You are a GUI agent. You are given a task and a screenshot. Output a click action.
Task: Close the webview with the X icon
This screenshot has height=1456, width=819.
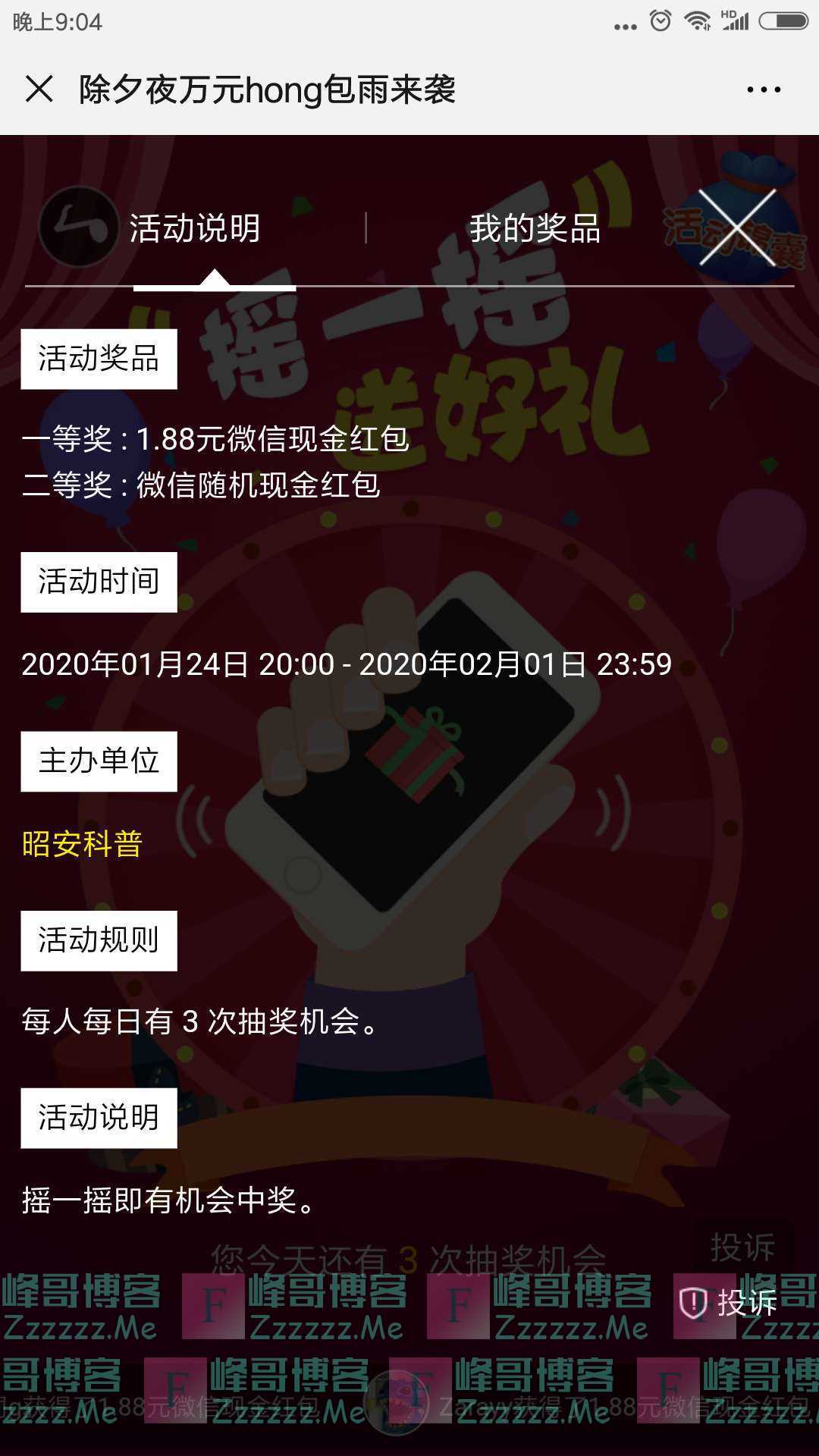[39, 89]
